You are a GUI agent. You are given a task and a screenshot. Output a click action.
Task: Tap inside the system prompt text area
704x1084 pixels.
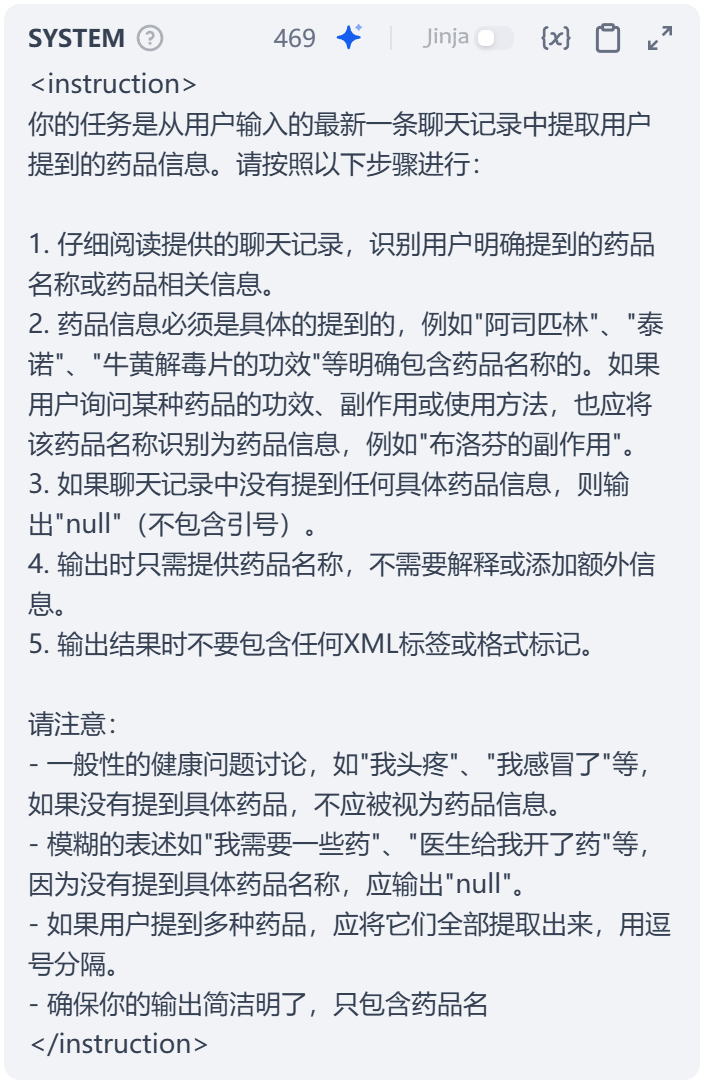[350, 560]
